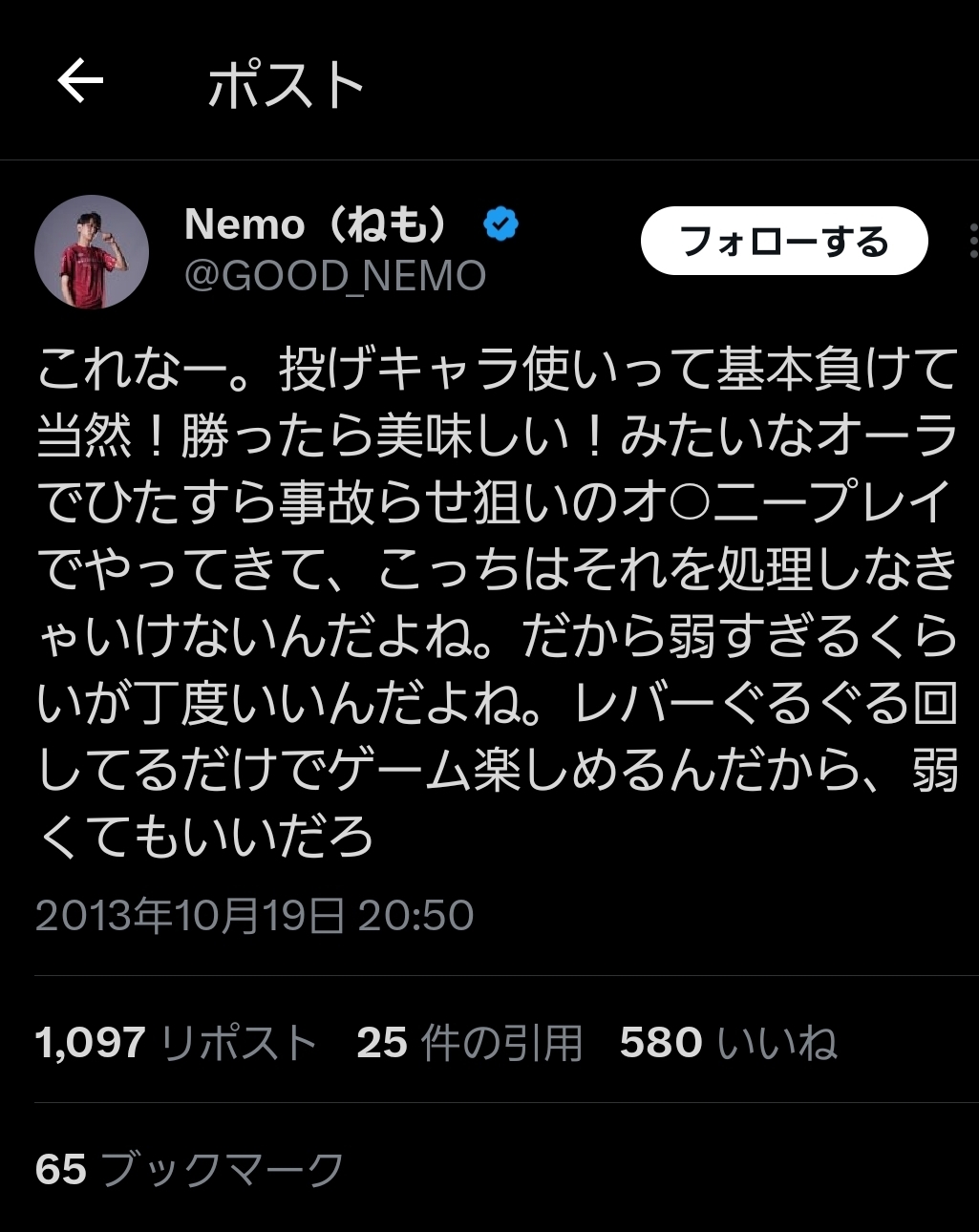The width and height of the screenshot is (979, 1232).
Task: View the 25 件の引用 quotes
Action: pyautogui.click(x=469, y=1043)
